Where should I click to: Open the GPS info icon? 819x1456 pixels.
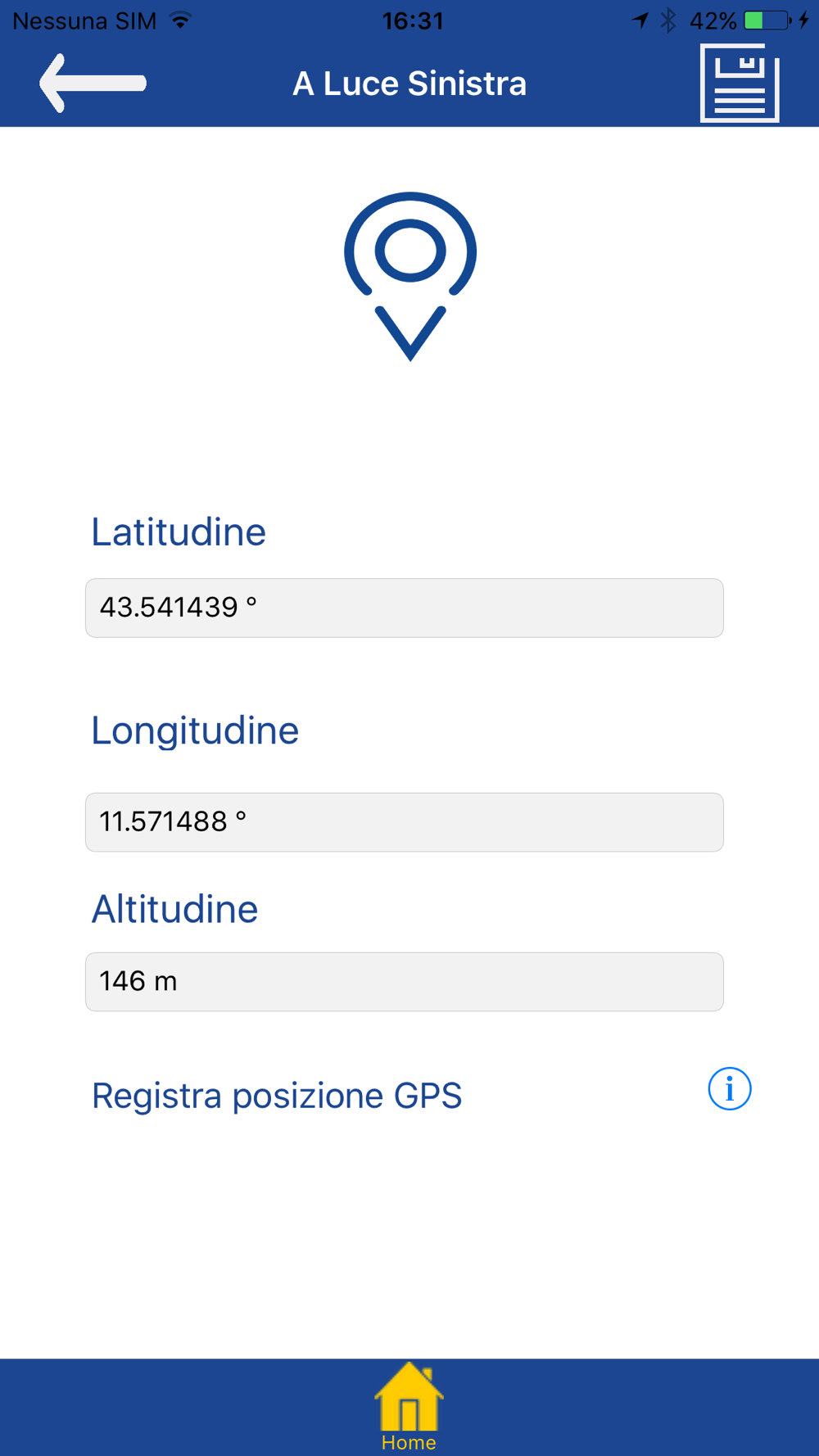729,1089
